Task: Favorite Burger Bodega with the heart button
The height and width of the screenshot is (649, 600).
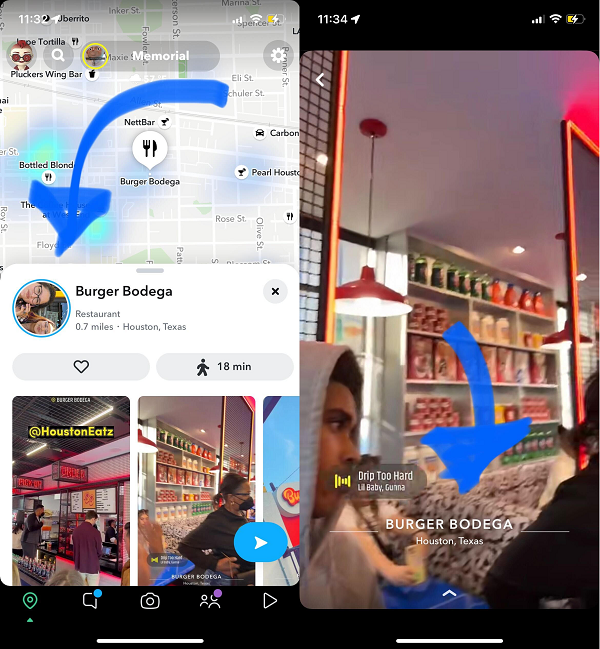Action: click(x=81, y=366)
